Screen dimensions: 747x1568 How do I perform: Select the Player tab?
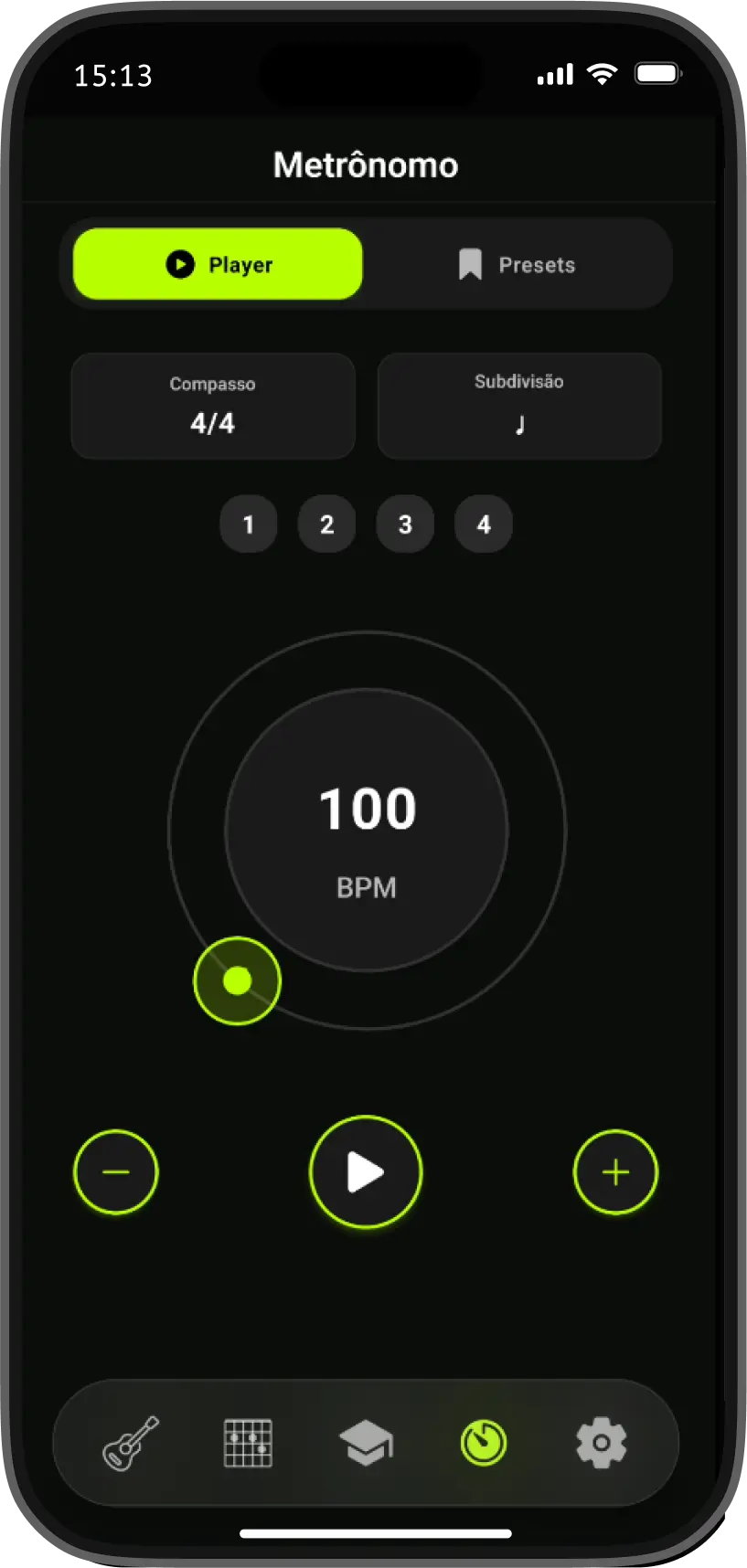coord(219,265)
